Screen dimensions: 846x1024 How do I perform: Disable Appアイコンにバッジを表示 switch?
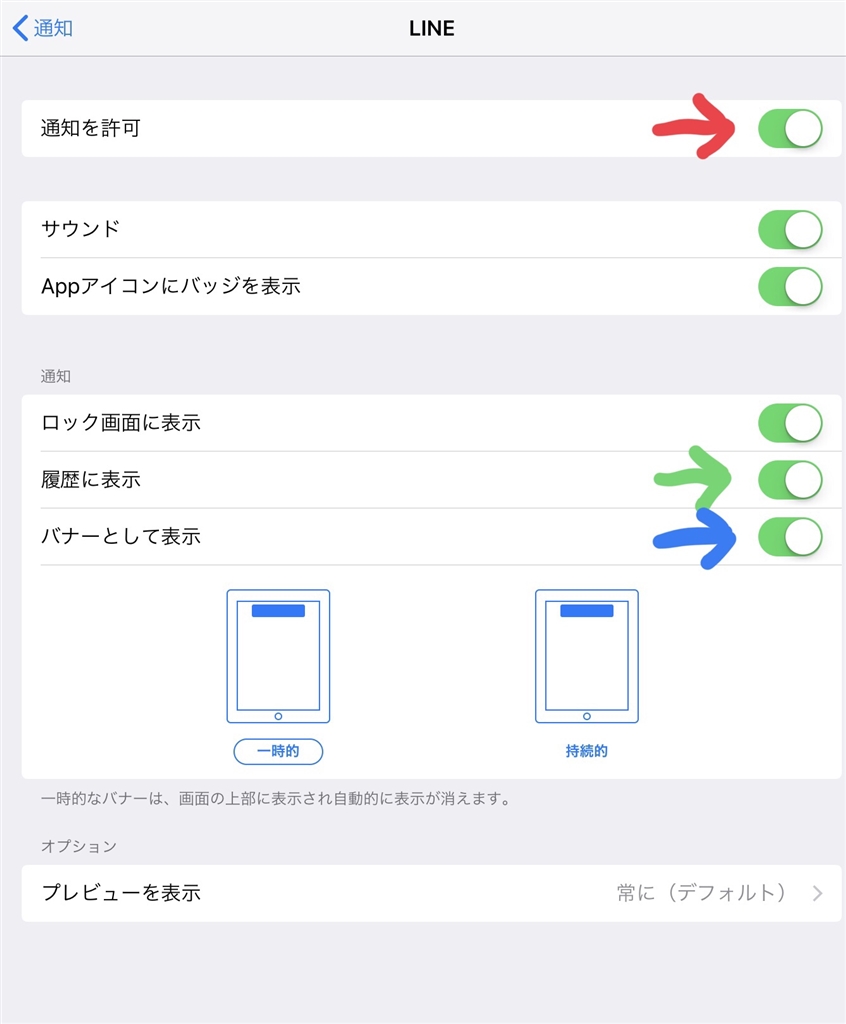click(x=789, y=286)
